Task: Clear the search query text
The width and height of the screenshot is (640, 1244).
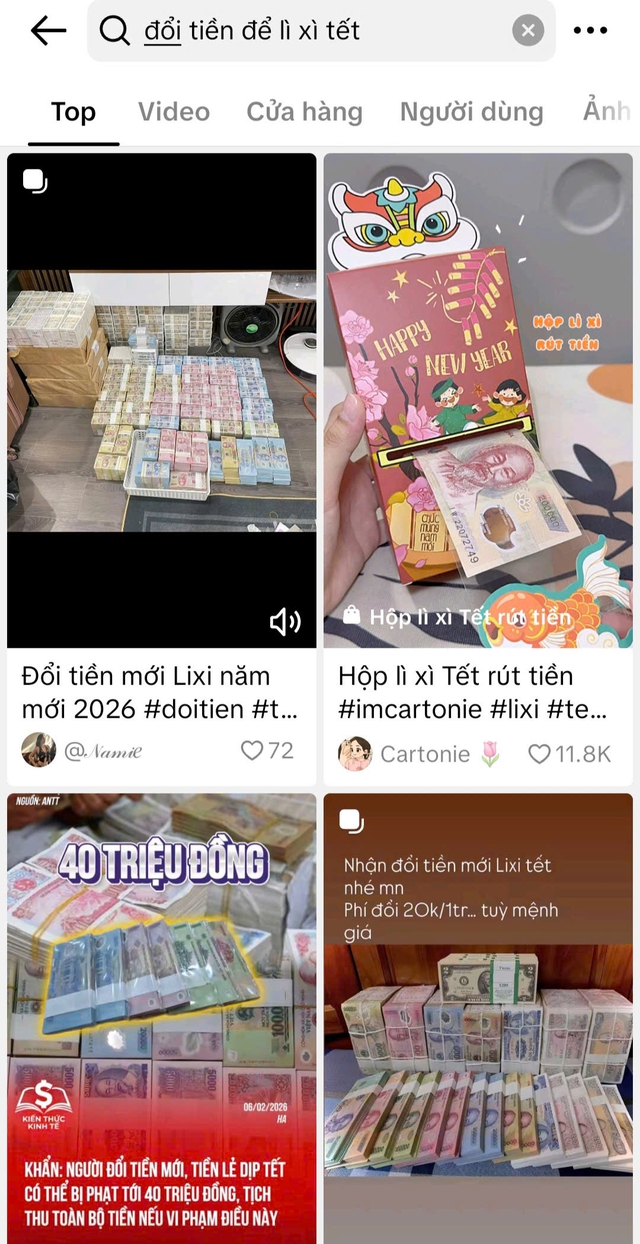Action: tap(528, 31)
